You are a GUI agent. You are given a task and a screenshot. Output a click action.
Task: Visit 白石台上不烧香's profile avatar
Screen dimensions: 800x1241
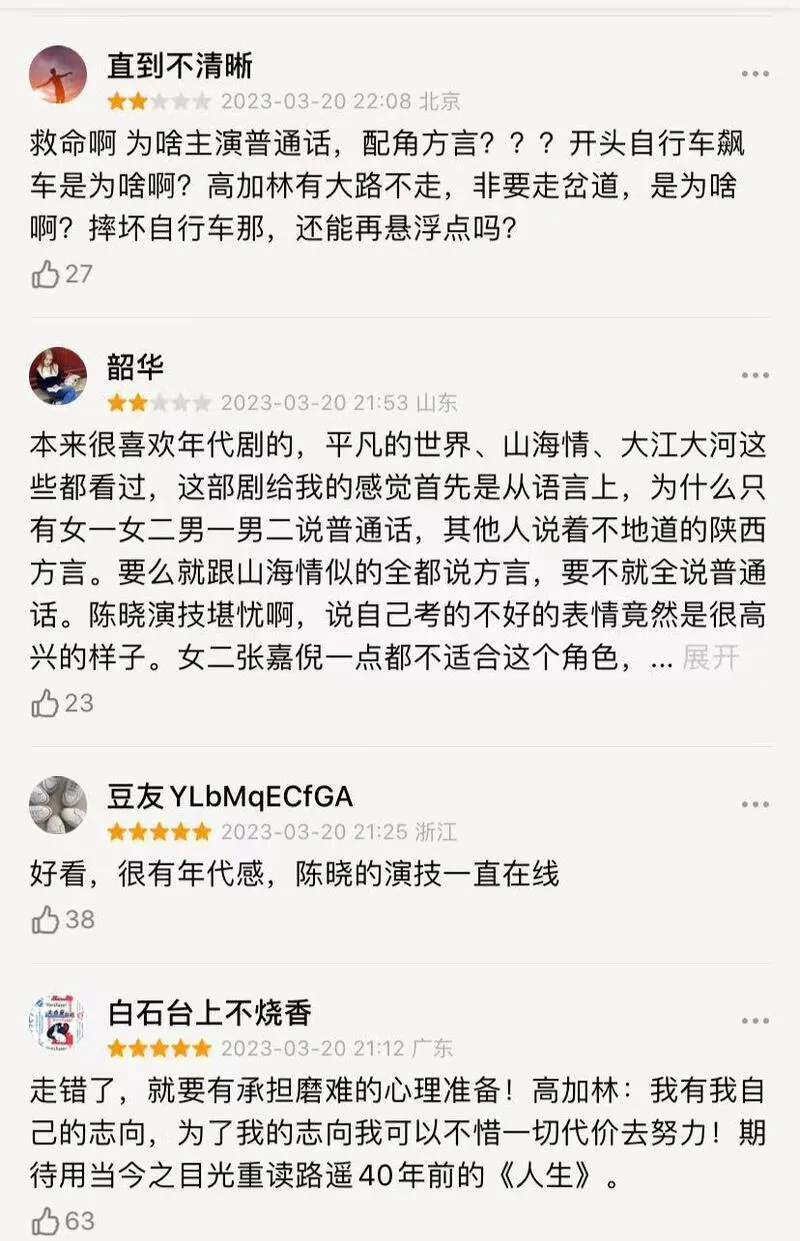coord(58,1022)
